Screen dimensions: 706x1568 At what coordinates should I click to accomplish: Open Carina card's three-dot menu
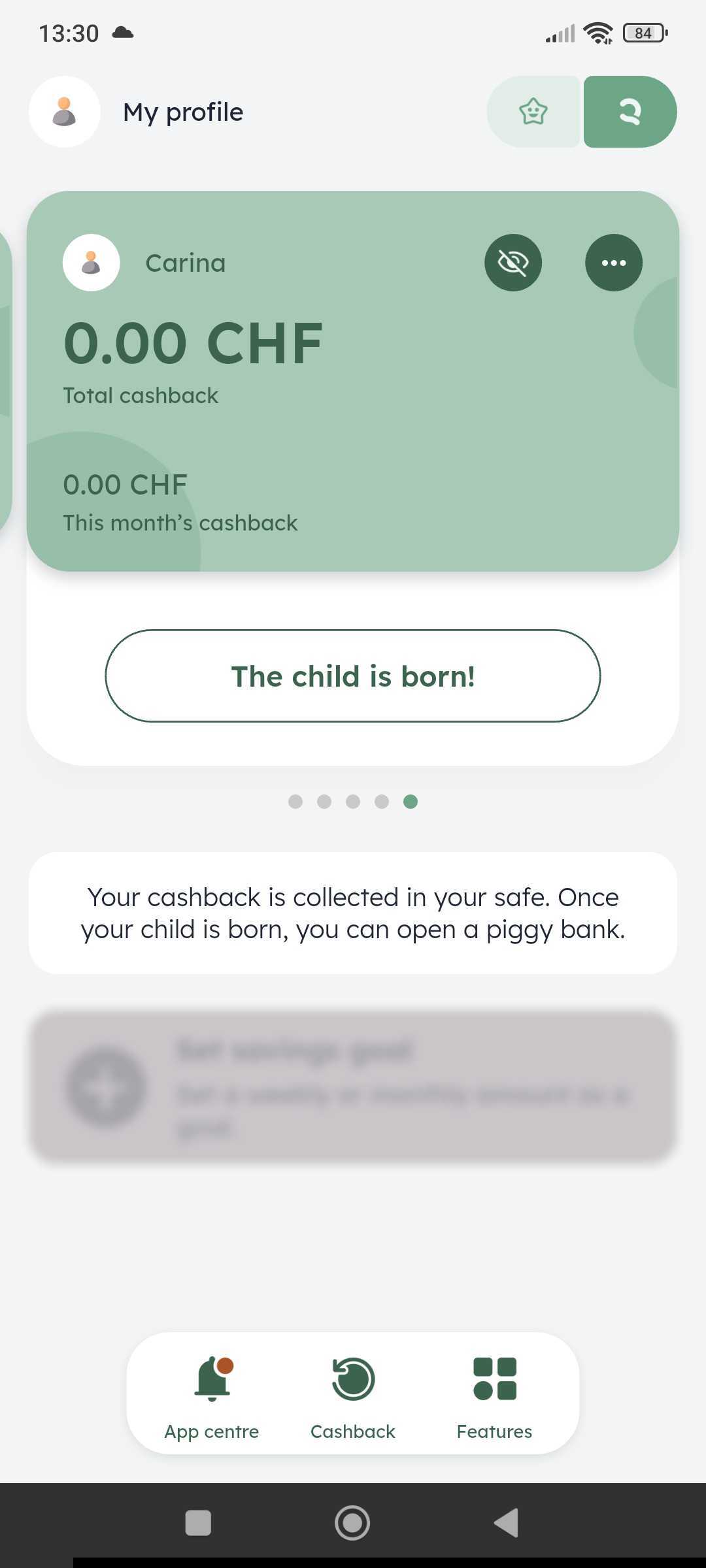tap(613, 263)
